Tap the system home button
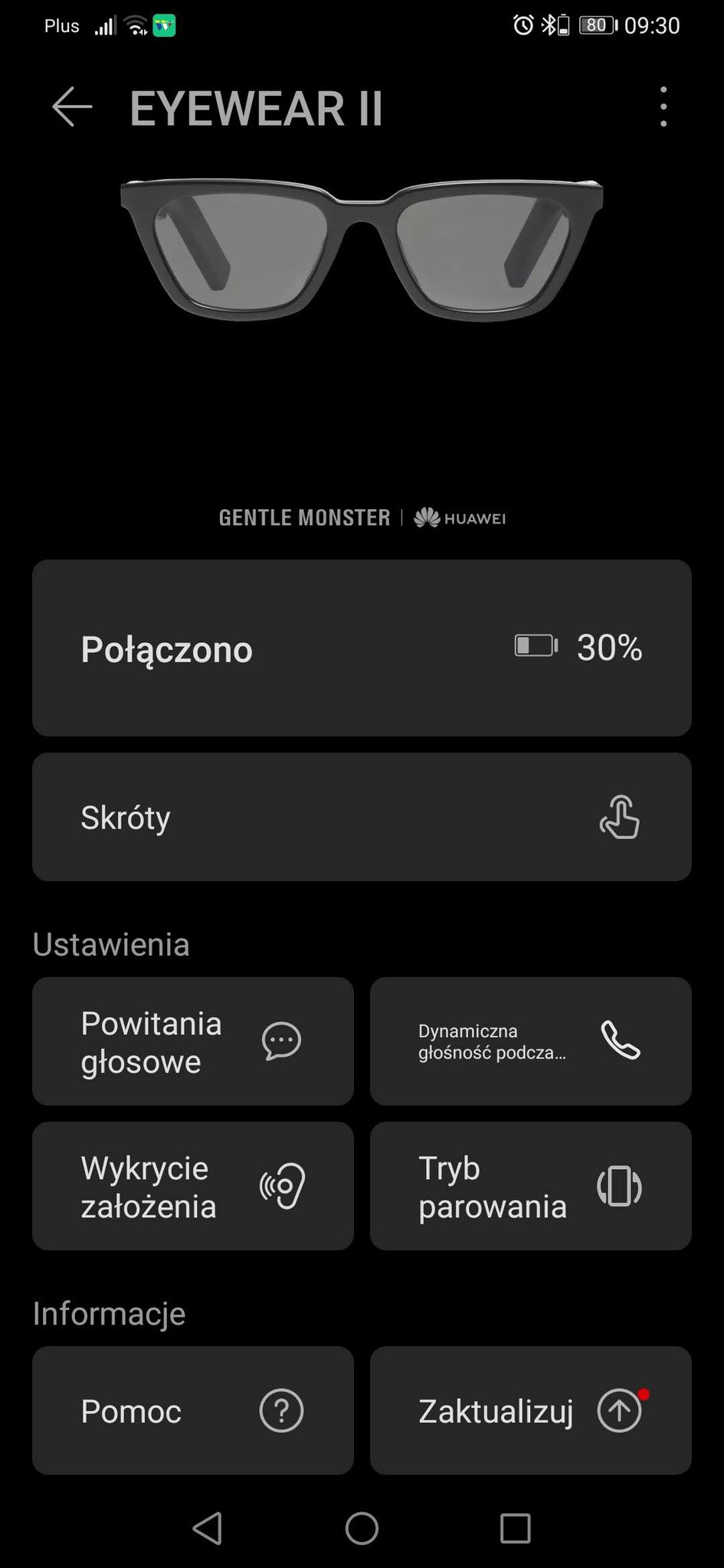The width and height of the screenshot is (724, 1568). [362, 1528]
